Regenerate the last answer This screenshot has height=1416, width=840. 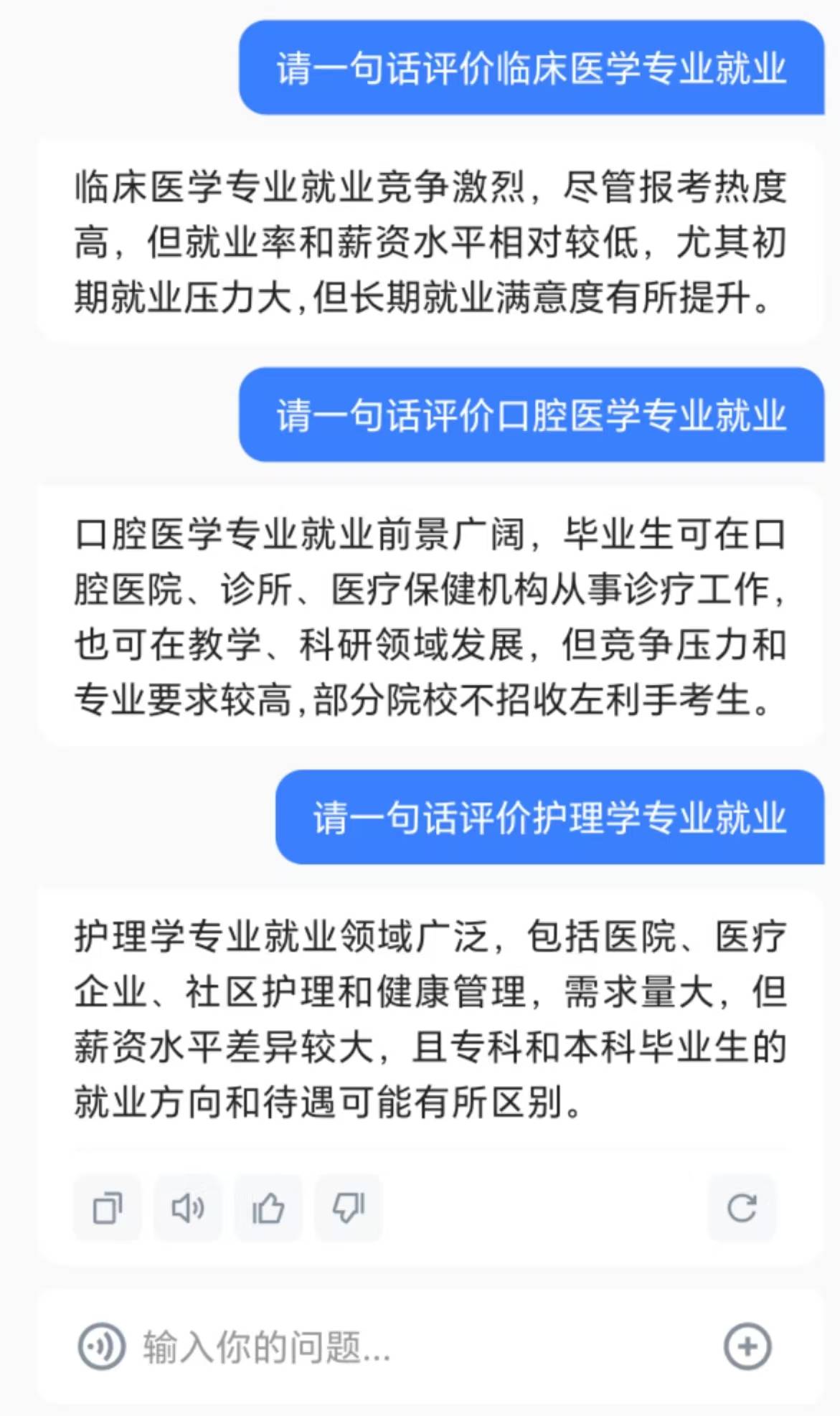pyautogui.click(x=742, y=1208)
